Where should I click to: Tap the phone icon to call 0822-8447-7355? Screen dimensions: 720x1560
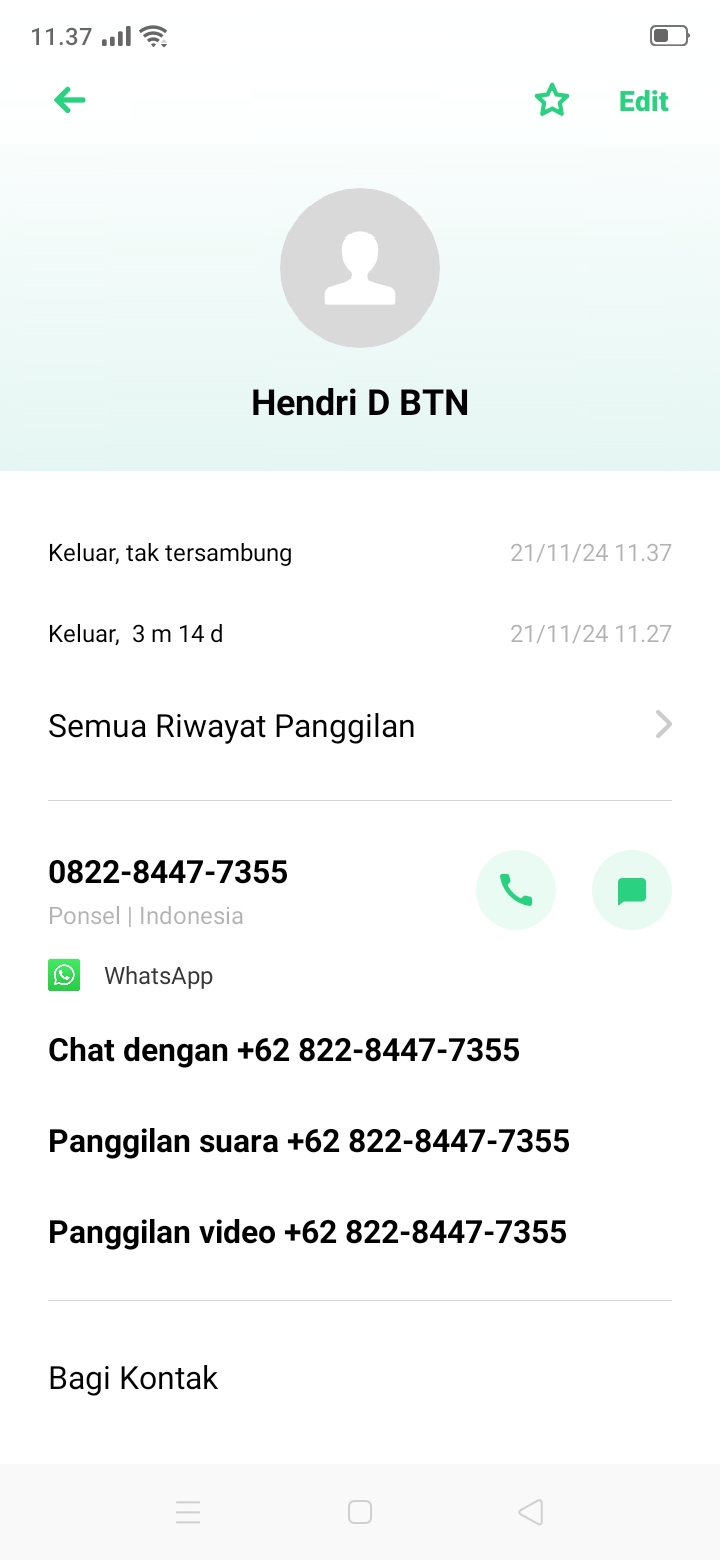[x=516, y=890]
